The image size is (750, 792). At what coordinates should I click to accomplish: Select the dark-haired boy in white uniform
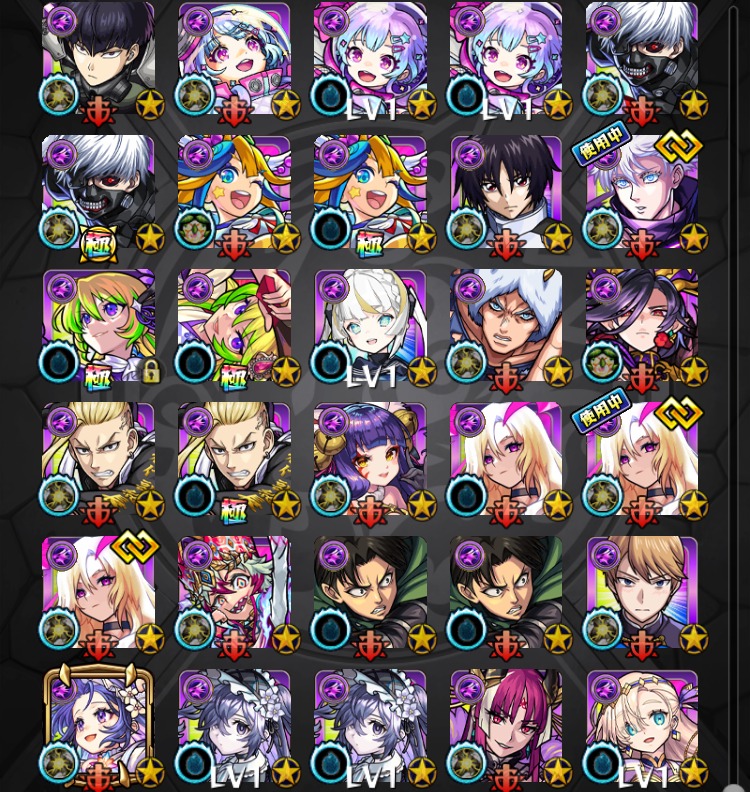coord(506,193)
